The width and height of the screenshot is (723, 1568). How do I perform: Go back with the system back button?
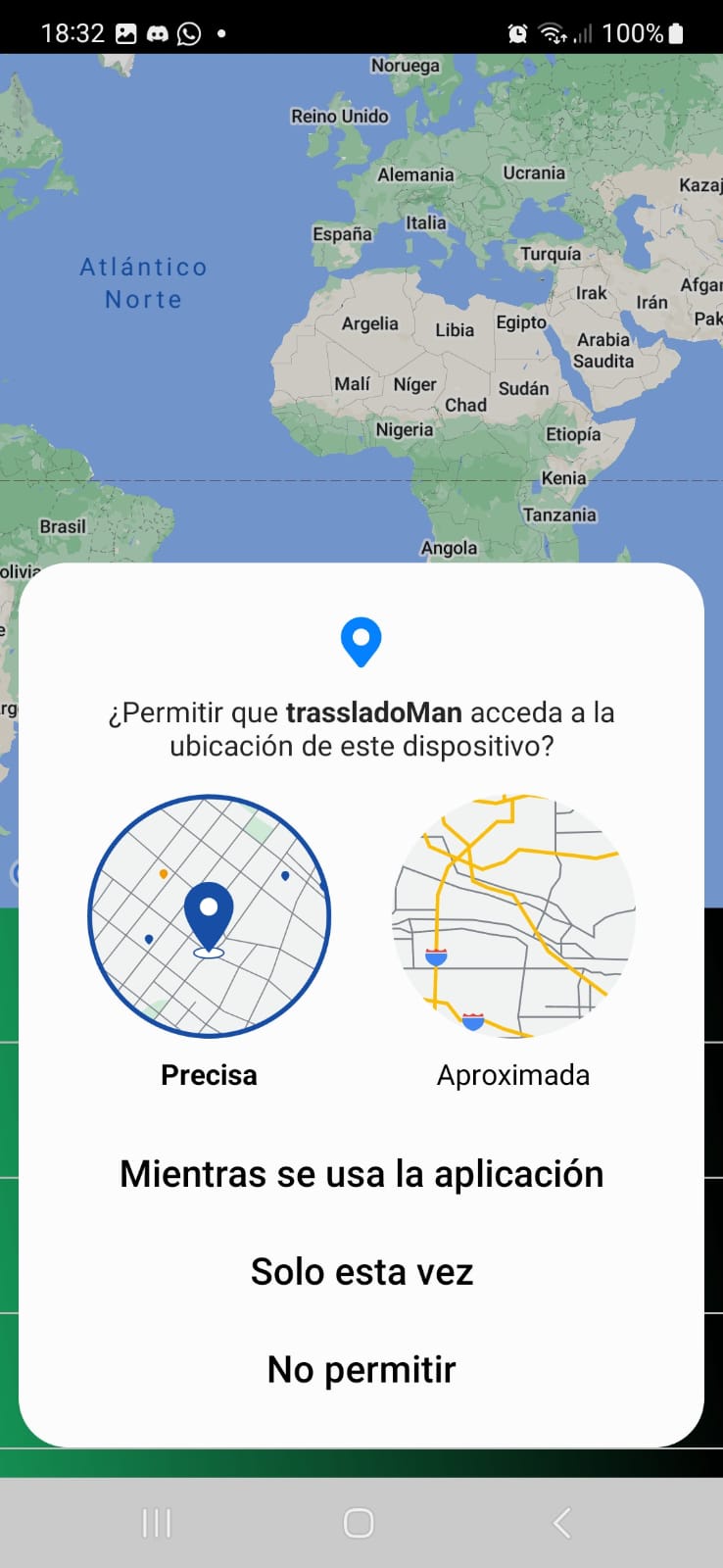pyautogui.click(x=561, y=1523)
